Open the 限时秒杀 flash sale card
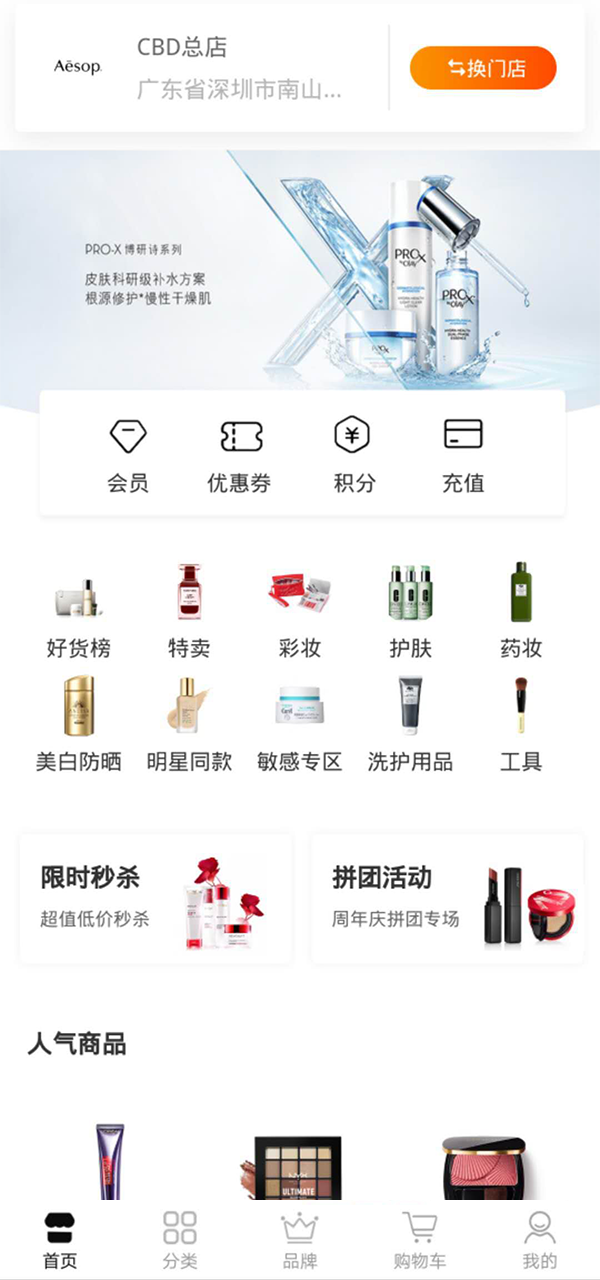This screenshot has height=1280, width=600. [156, 899]
